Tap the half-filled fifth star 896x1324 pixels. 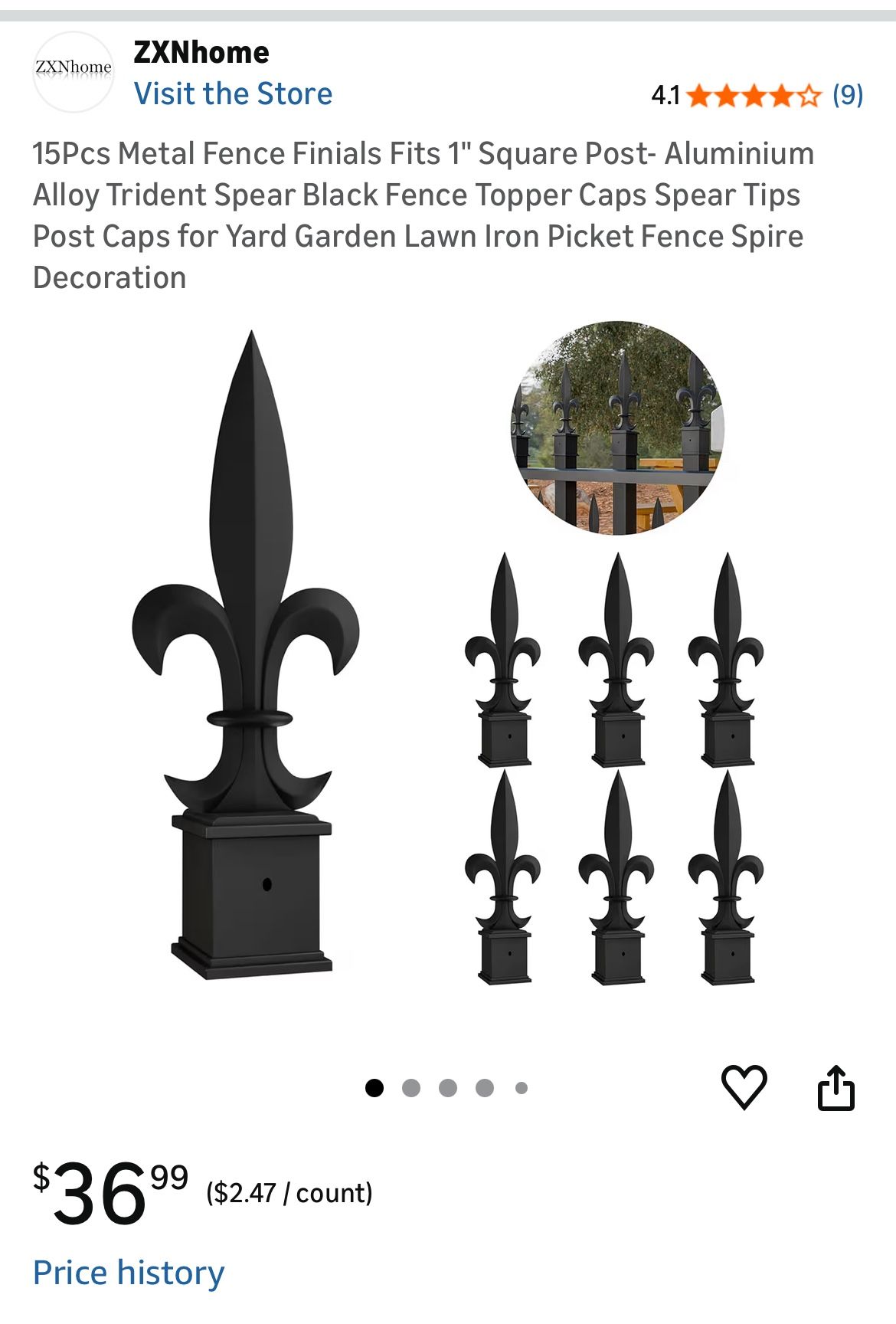[x=810, y=95]
